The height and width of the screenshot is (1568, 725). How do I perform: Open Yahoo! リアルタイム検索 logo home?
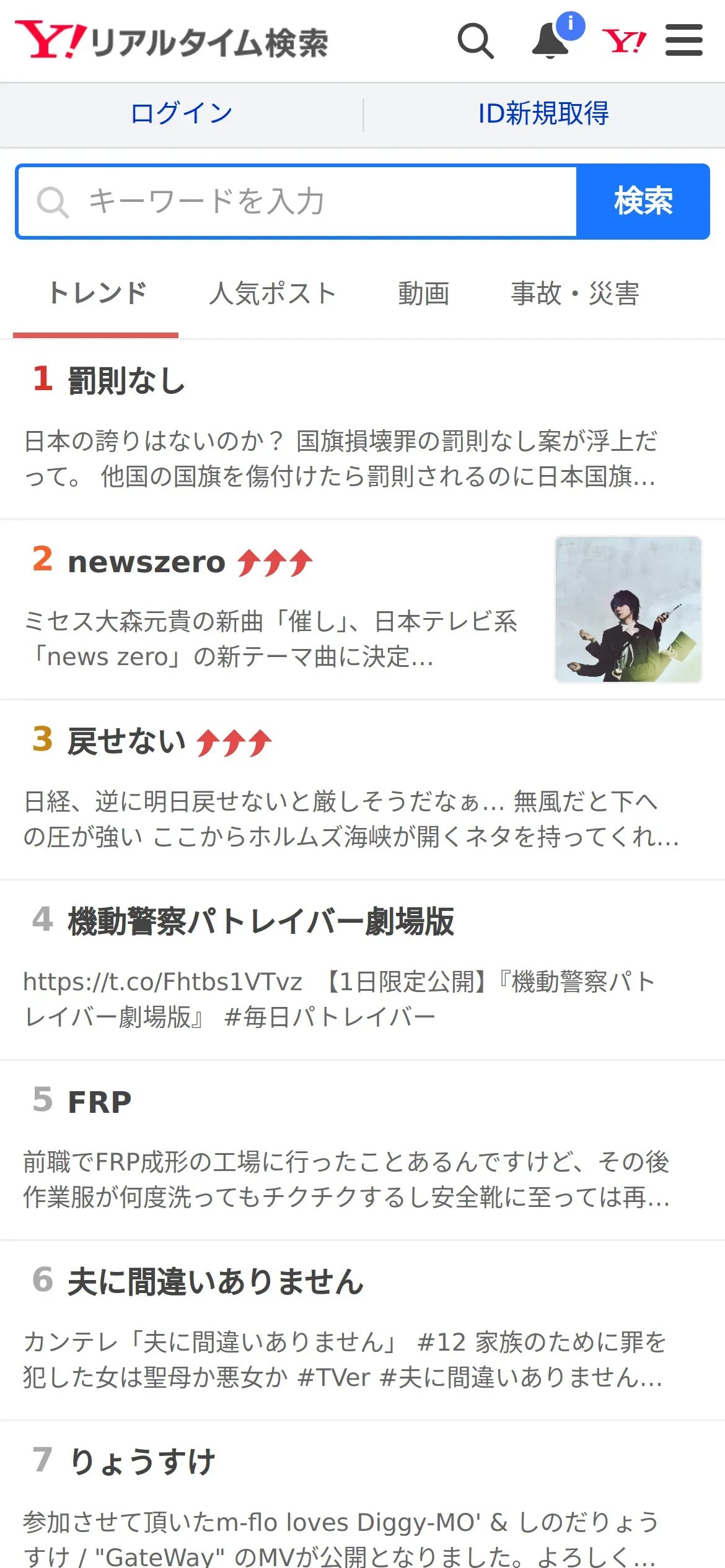click(x=172, y=41)
